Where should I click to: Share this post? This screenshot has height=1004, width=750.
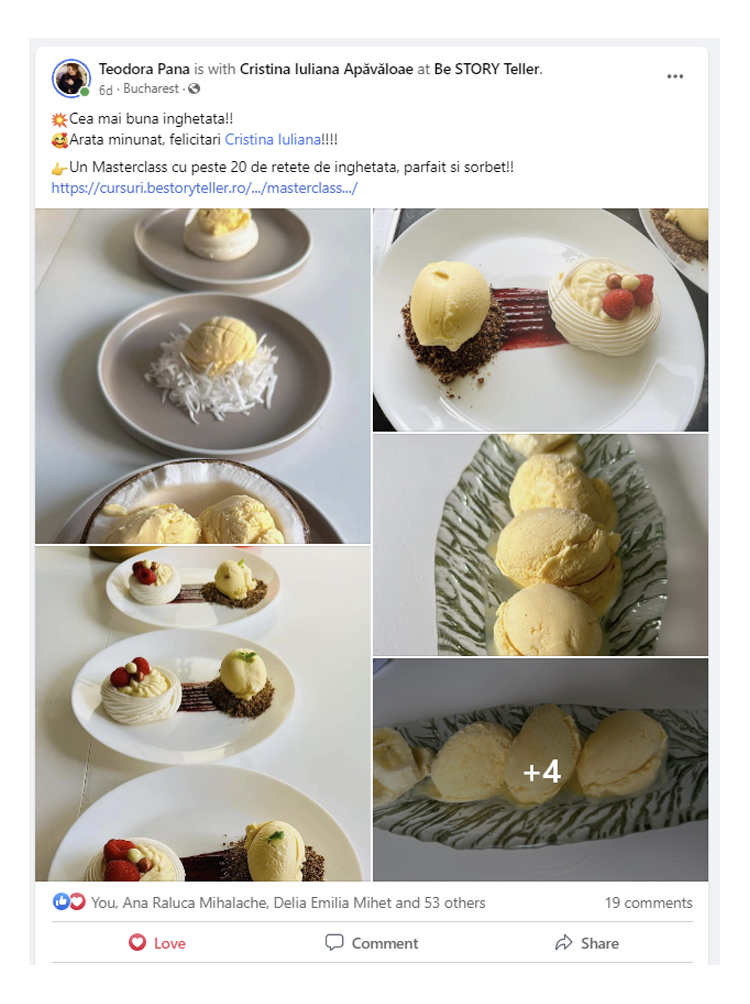pyautogui.click(x=587, y=943)
